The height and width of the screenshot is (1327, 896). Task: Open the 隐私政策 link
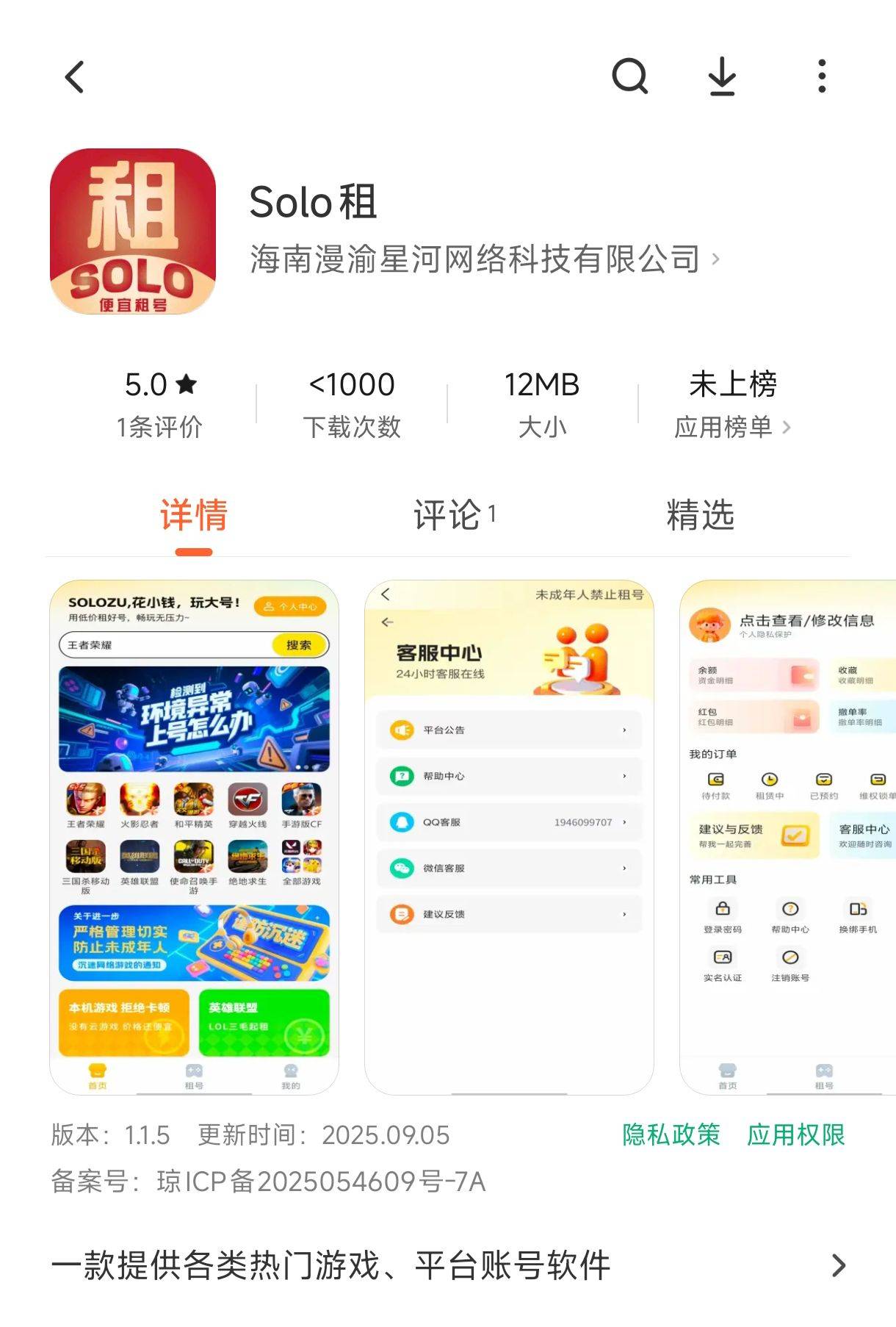[x=671, y=1134]
